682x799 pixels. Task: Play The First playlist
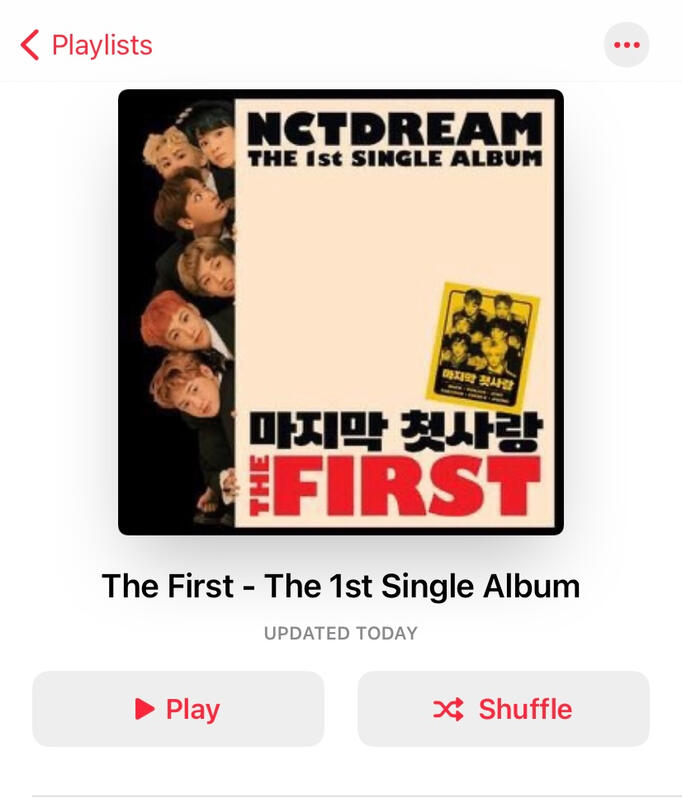tap(178, 709)
